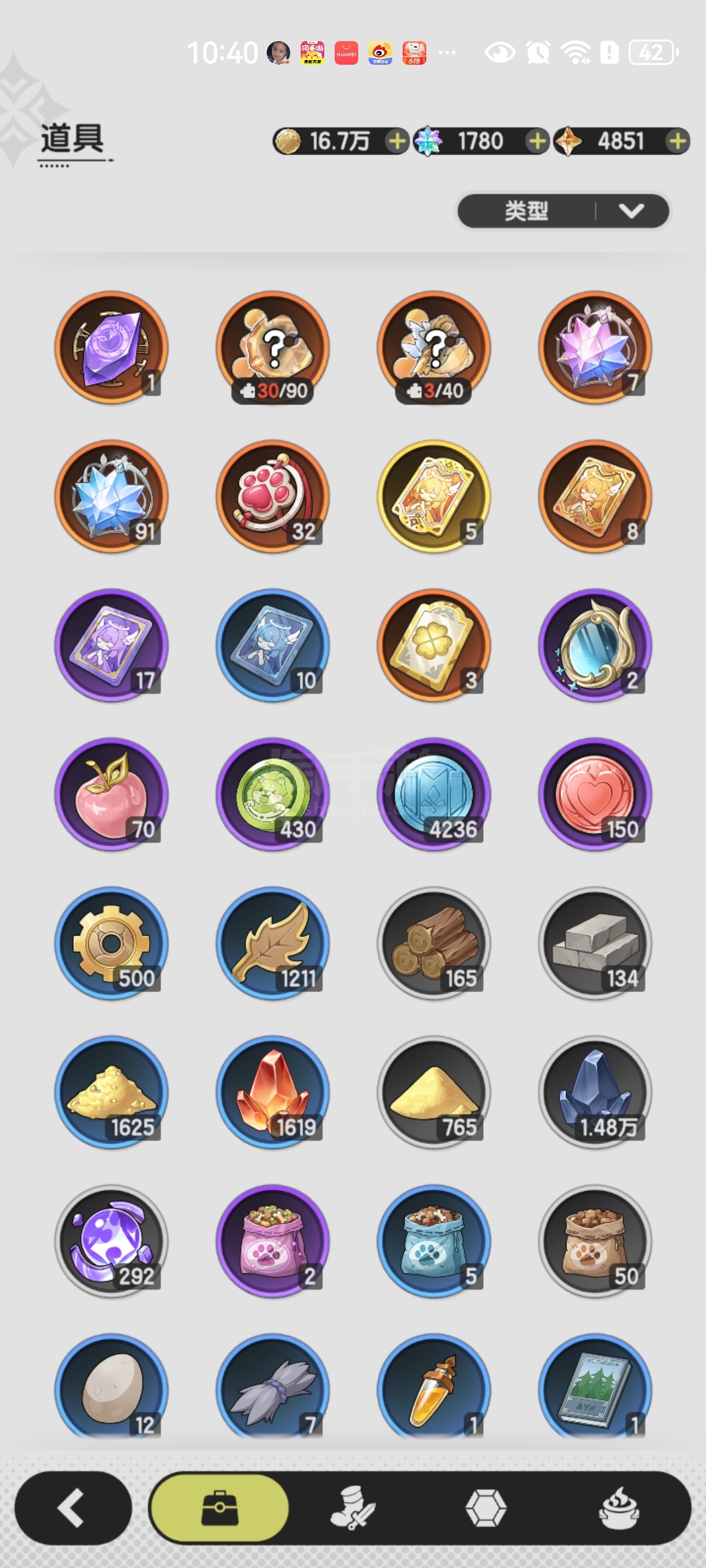The width and height of the screenshot is (706, 1568).
Task: Select the four-leaf clover ticket item (3)
Action: 434,645
